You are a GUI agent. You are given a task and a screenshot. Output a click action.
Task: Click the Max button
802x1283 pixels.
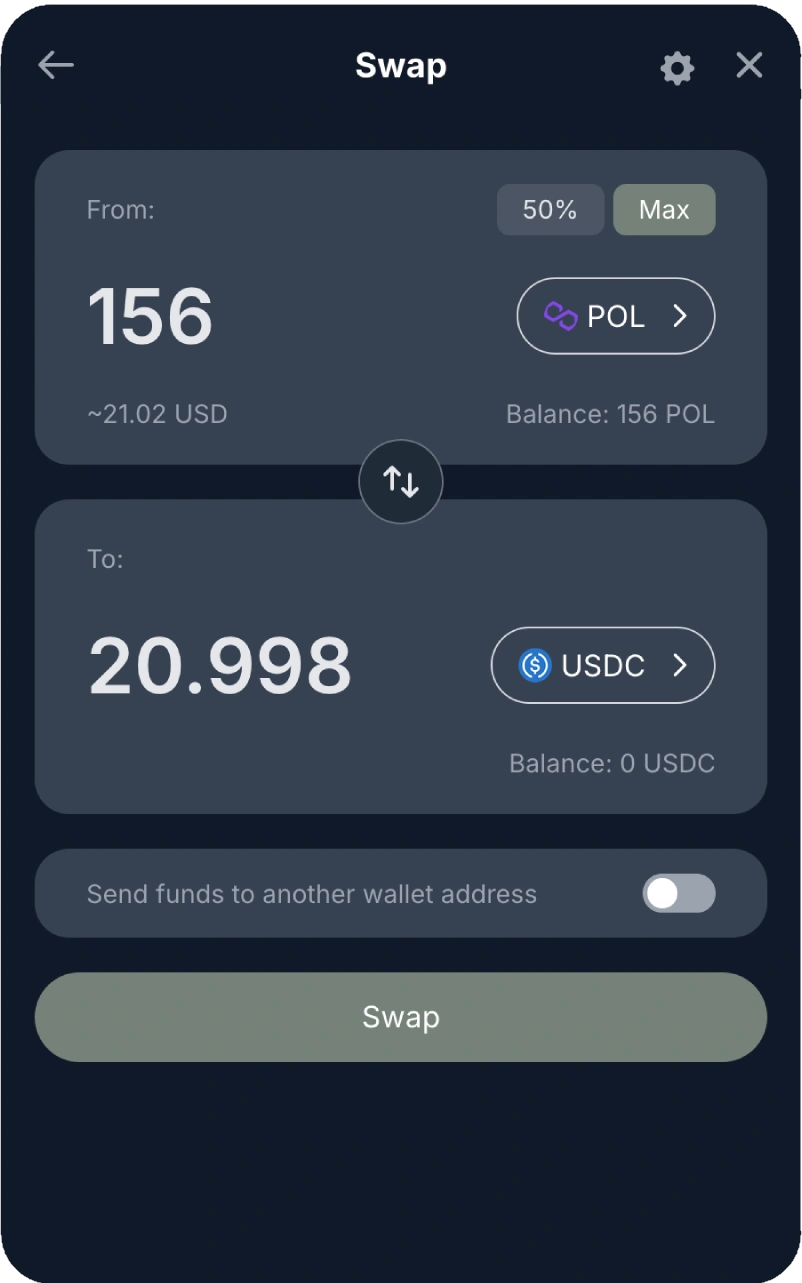click(x=663, y=209)
